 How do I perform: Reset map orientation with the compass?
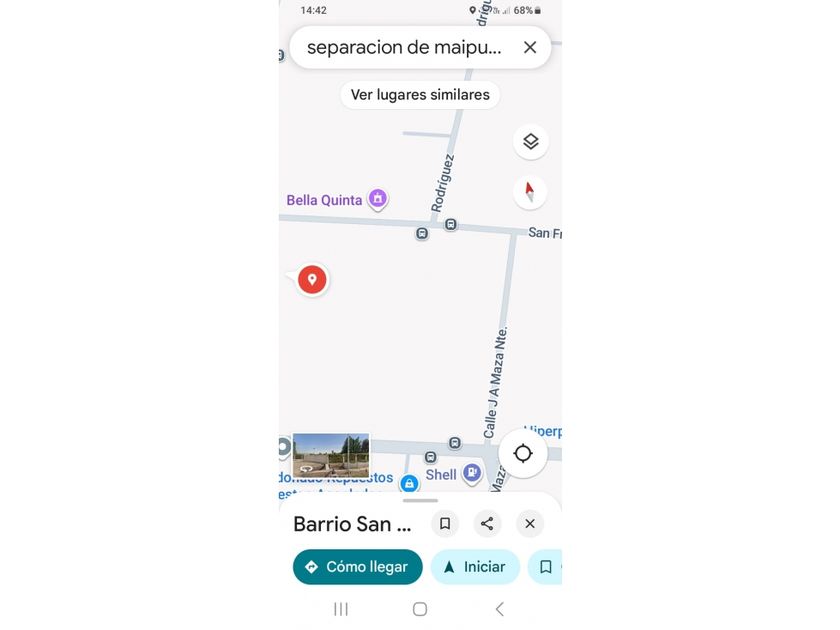pos(530,191)
